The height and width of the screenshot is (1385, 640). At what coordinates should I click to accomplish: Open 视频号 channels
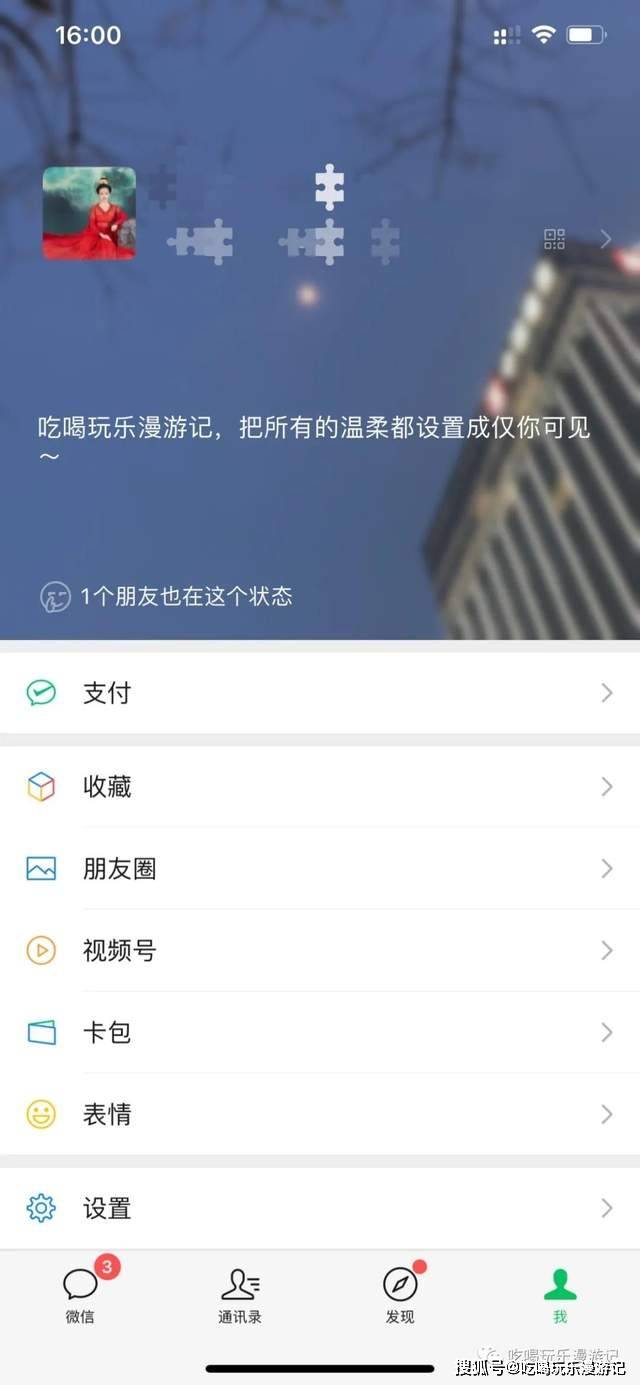[320, 951]
